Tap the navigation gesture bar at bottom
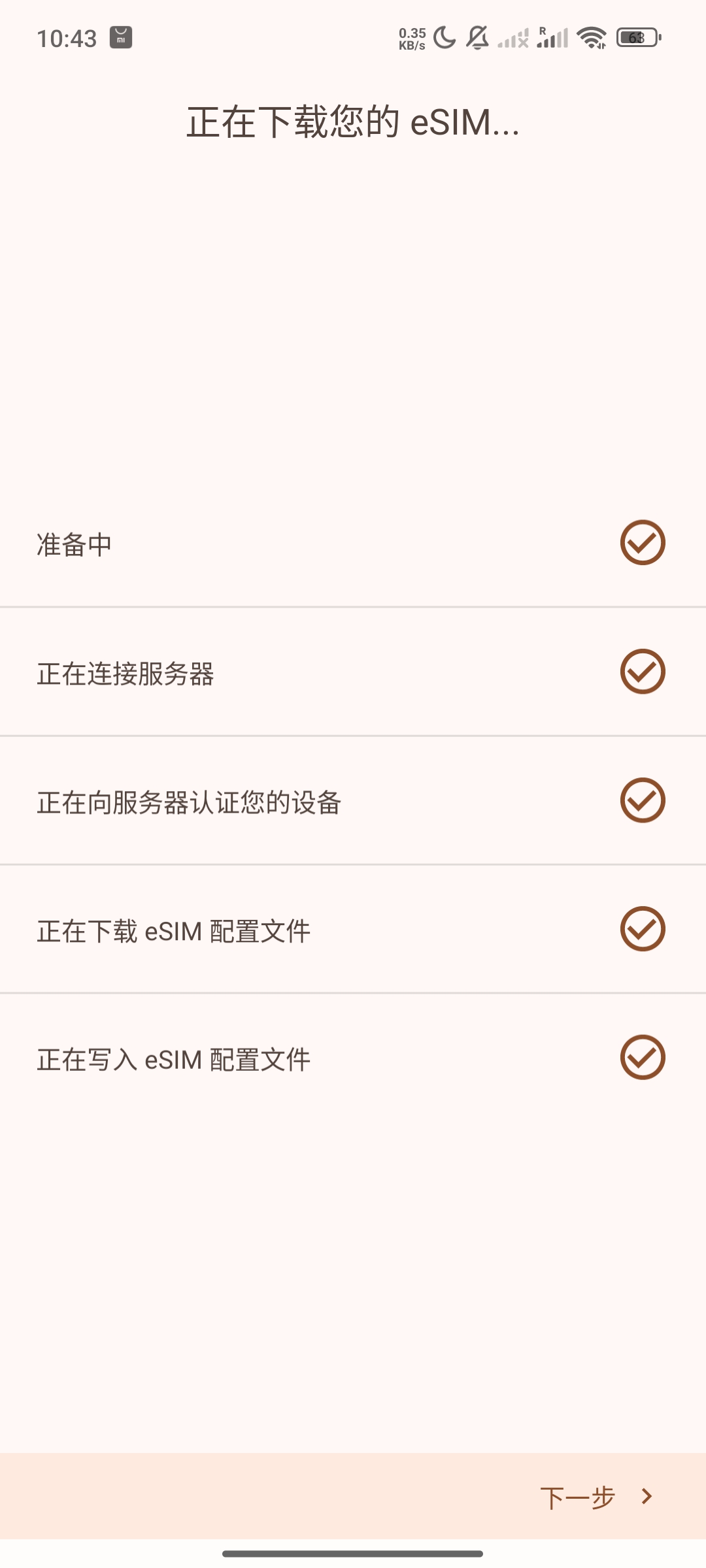This screenshot has height=1568, width=706. click(x=353, y=1552)
